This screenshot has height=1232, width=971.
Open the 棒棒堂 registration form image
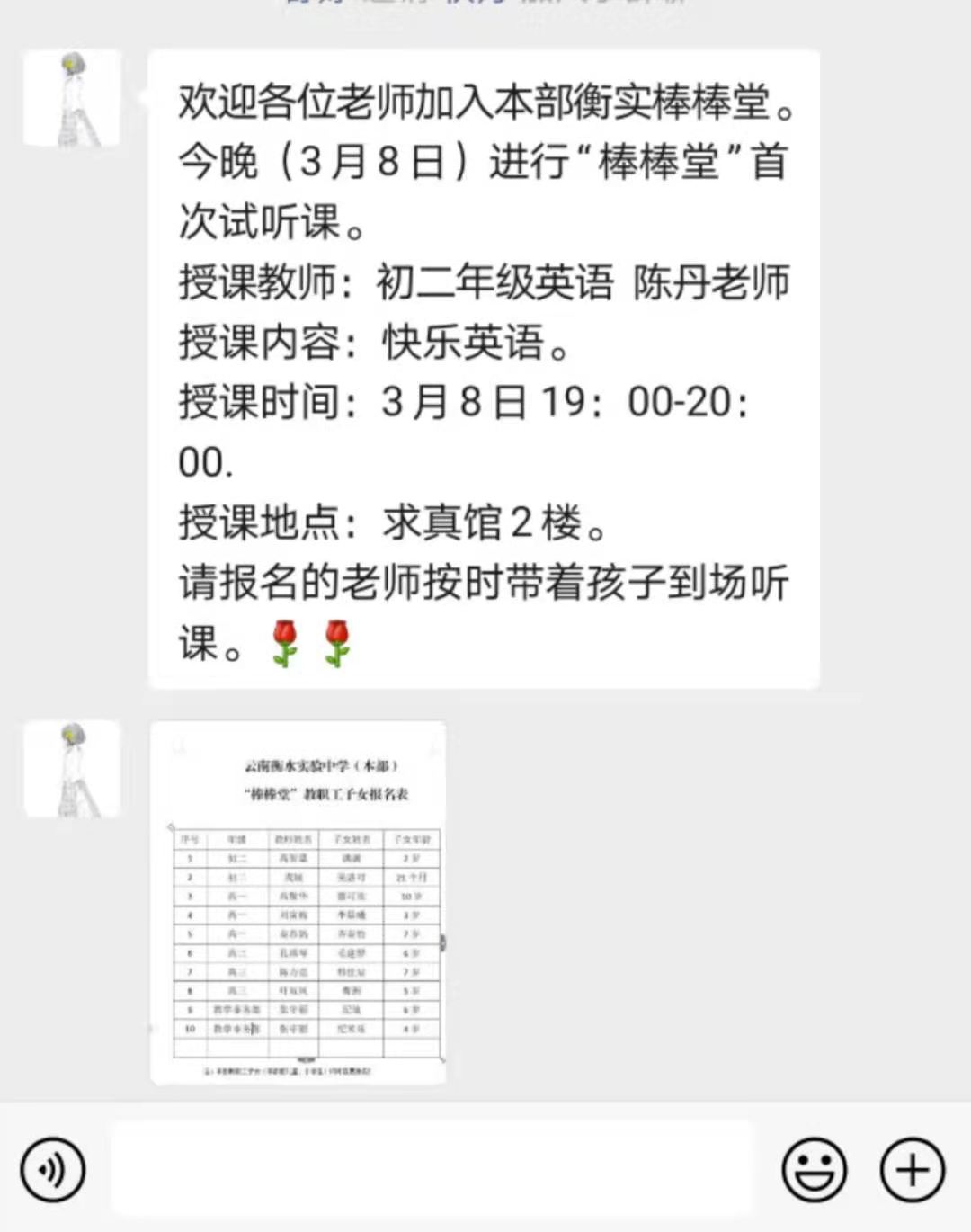298,903
